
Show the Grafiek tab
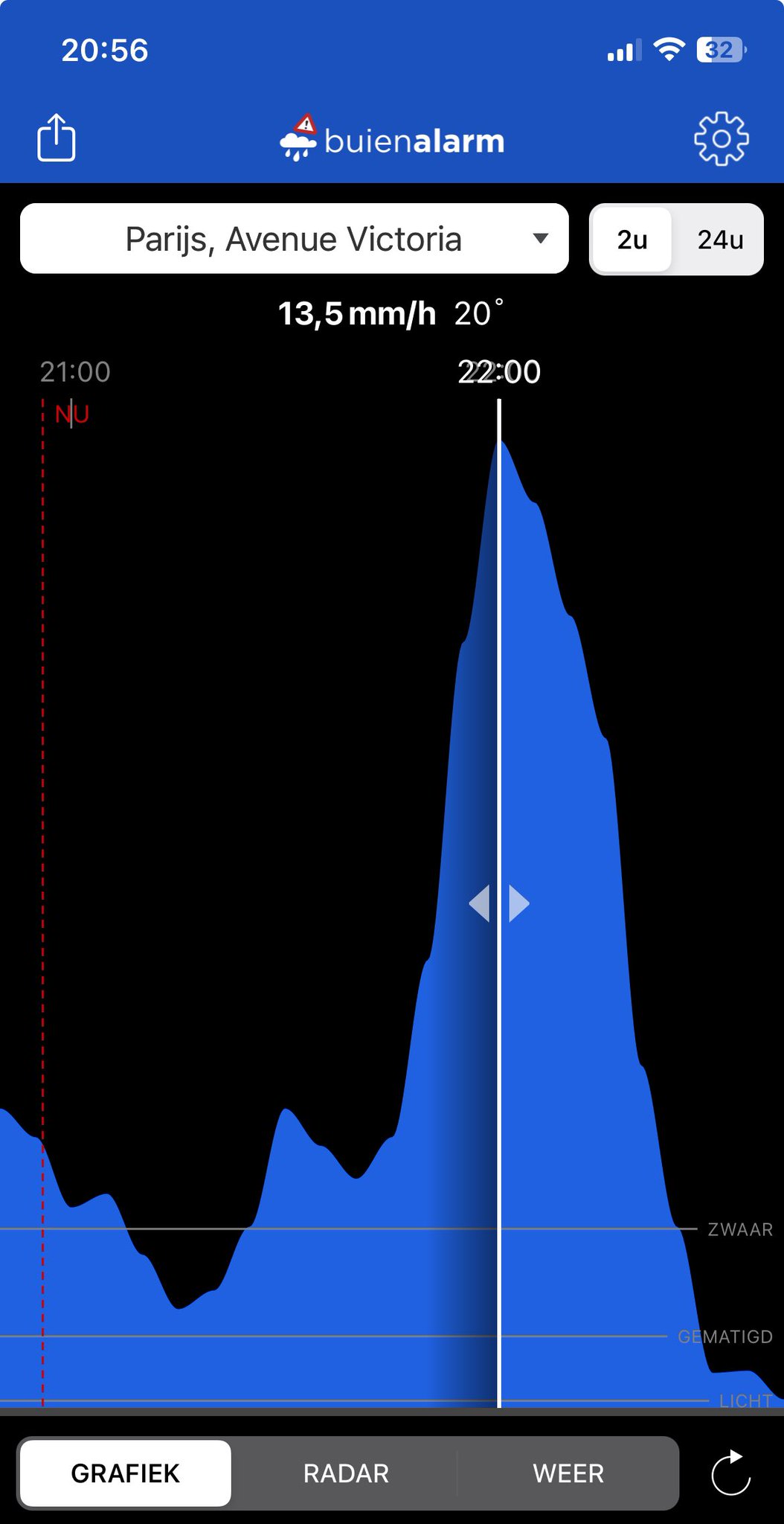click(x=125, y=1473)
